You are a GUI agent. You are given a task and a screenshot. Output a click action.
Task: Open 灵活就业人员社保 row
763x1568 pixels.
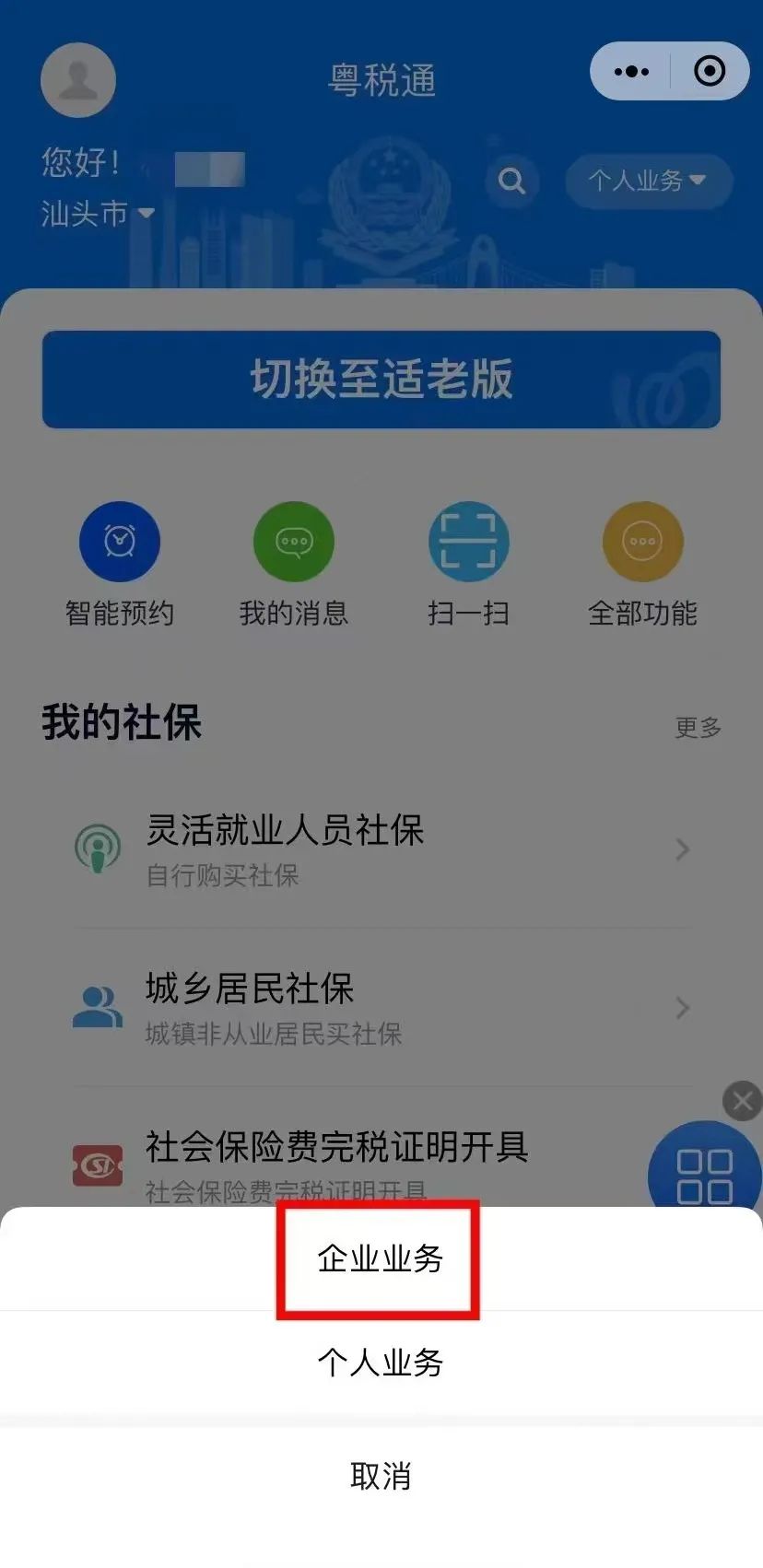381,849
